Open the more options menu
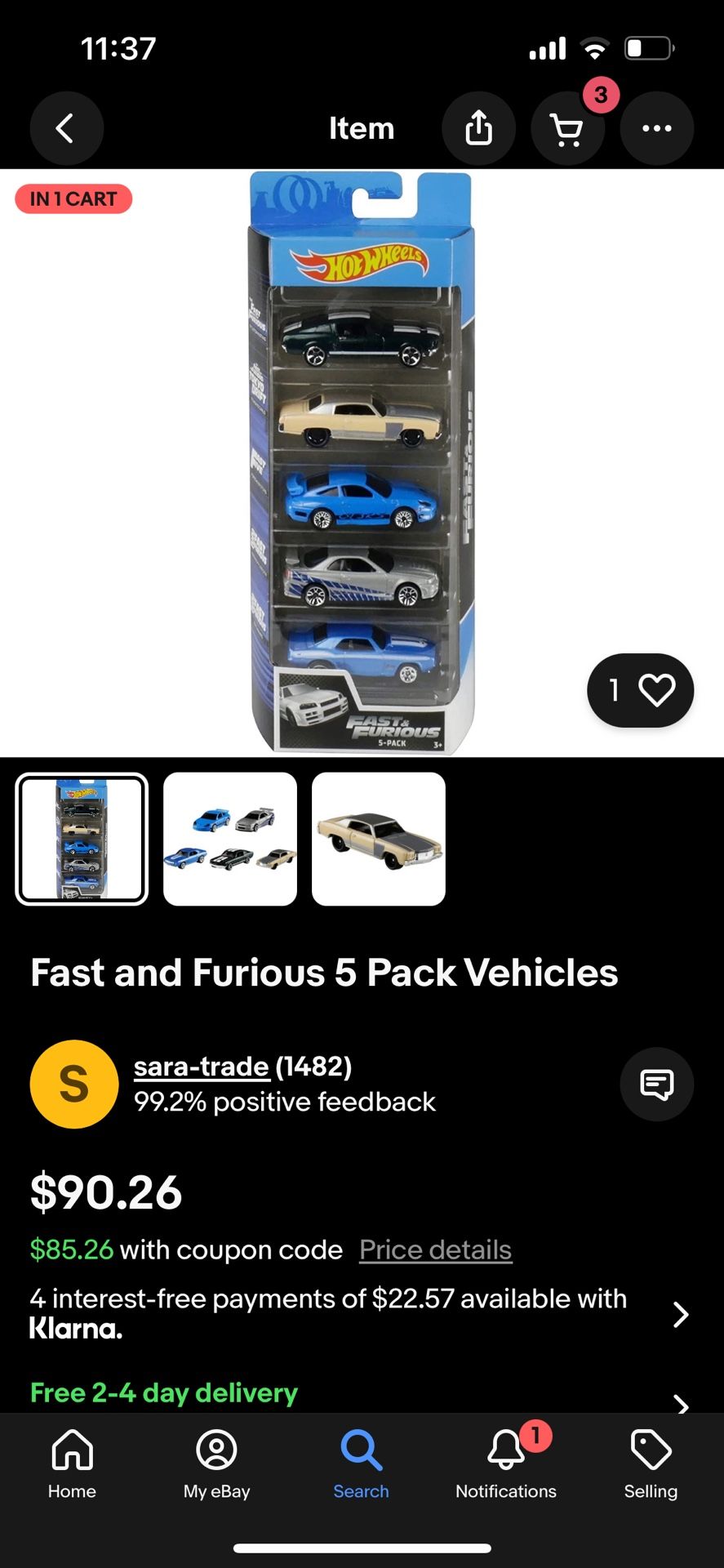724x1568 pixels. [x=657, y=128]
